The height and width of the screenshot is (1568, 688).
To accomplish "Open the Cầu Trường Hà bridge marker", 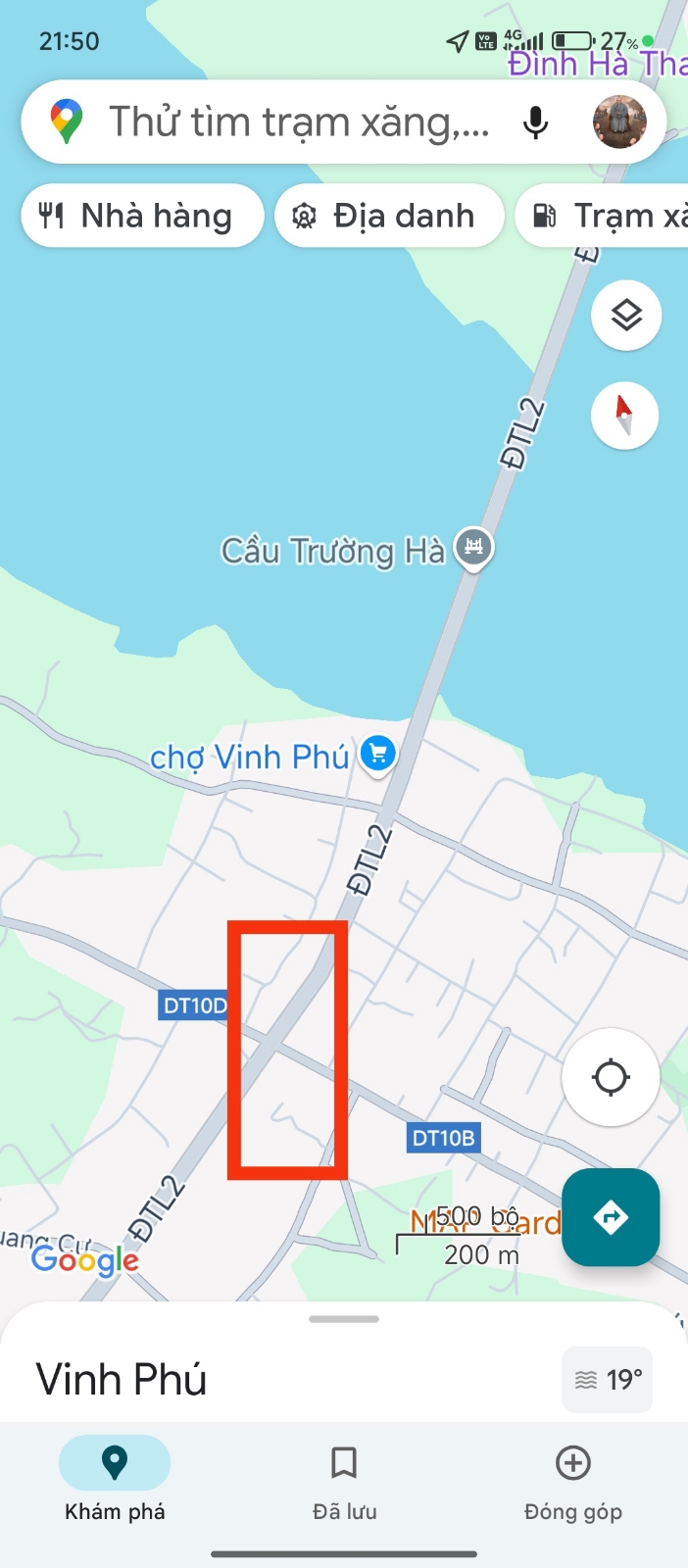I will pyautogui.click(x=474, y=547).
